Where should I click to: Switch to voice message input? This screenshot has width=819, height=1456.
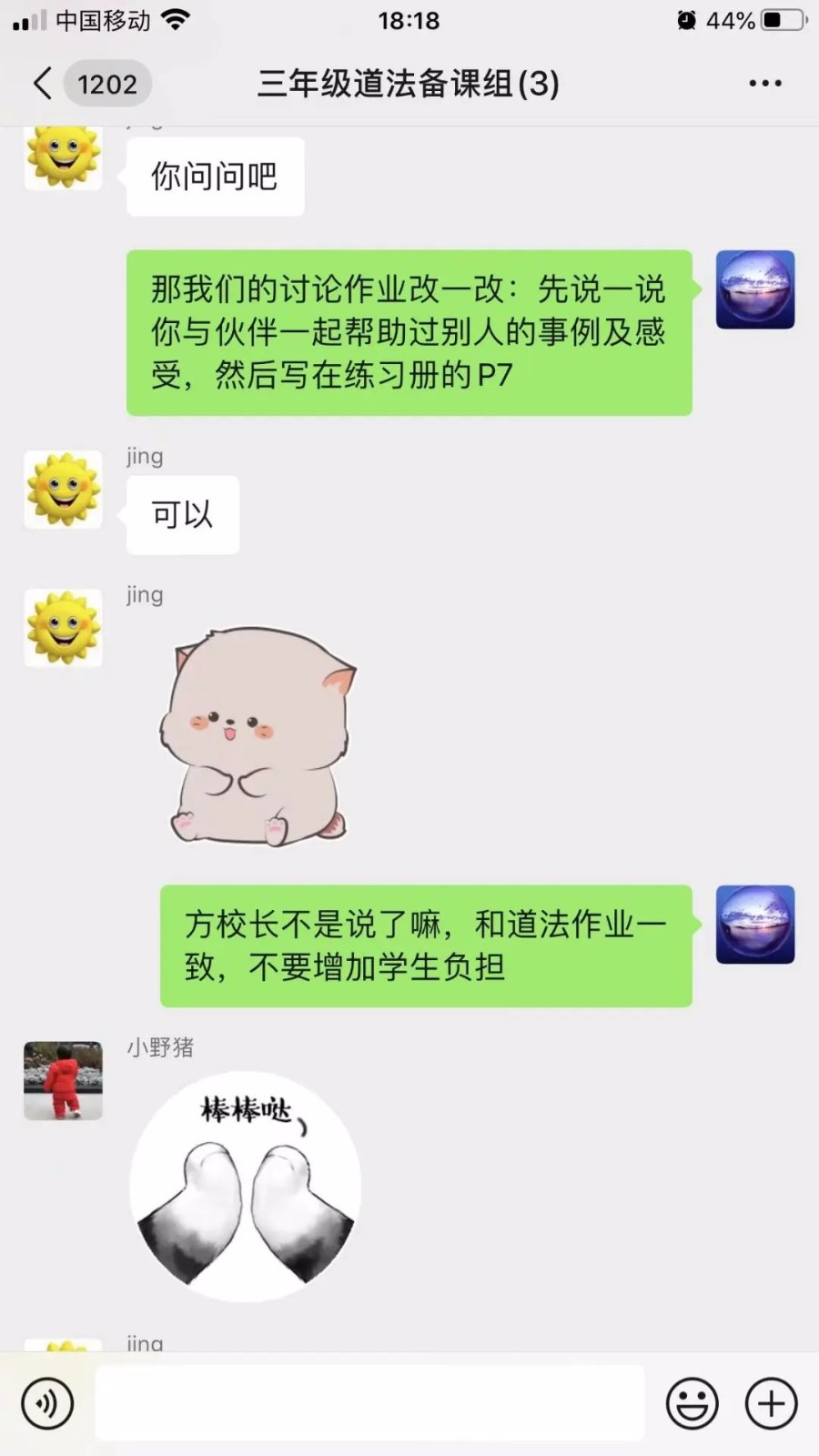[47, 1403]
